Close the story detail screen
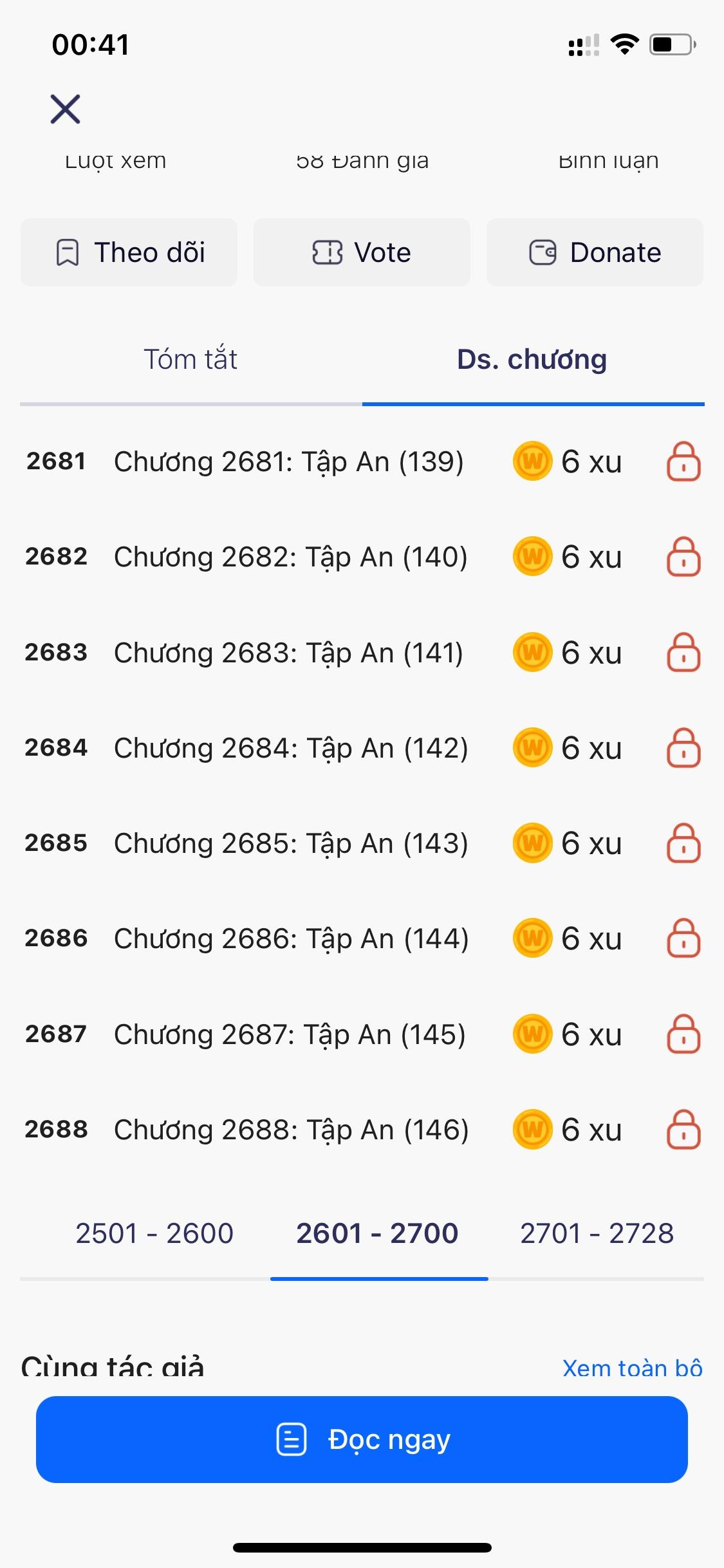 tap(66, 109)
